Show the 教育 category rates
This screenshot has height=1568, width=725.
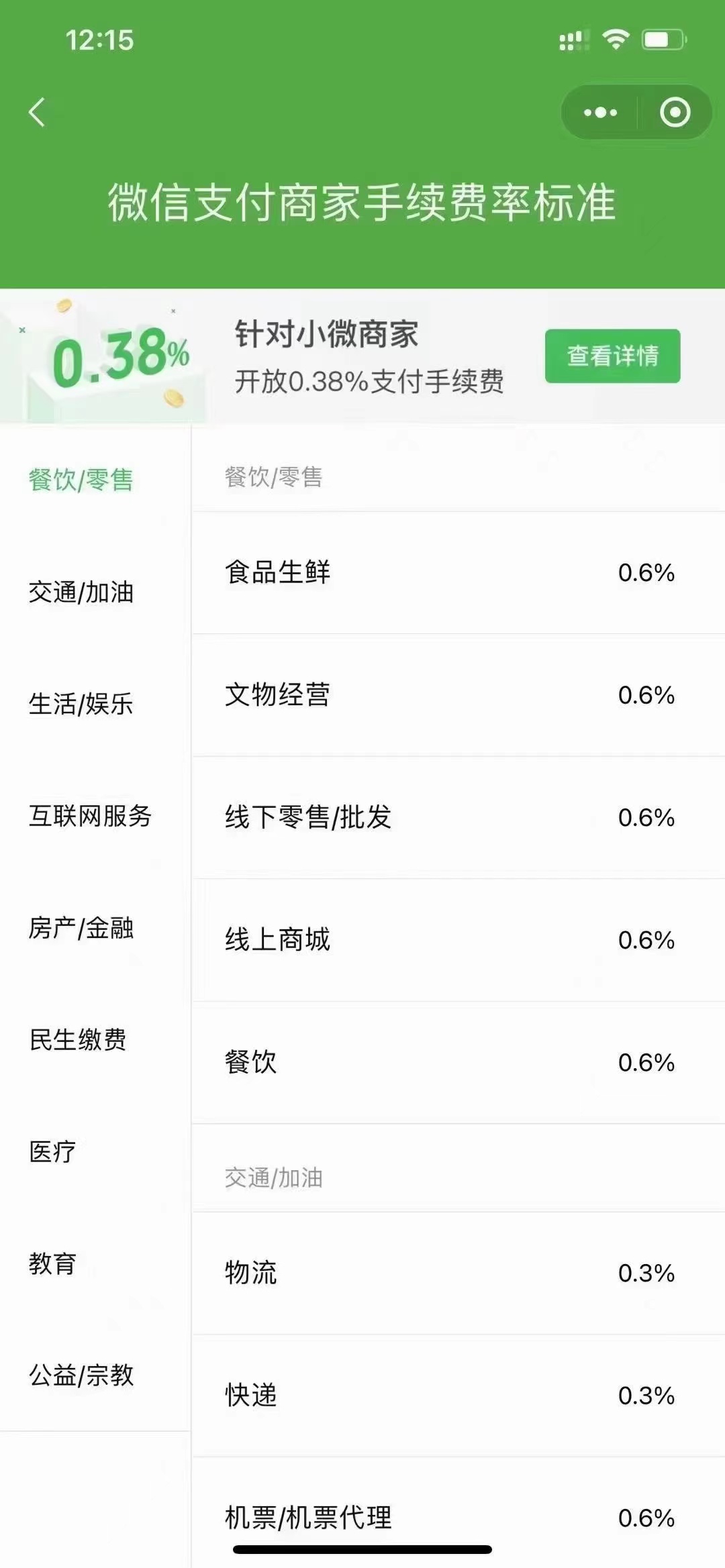[52, 1263]
